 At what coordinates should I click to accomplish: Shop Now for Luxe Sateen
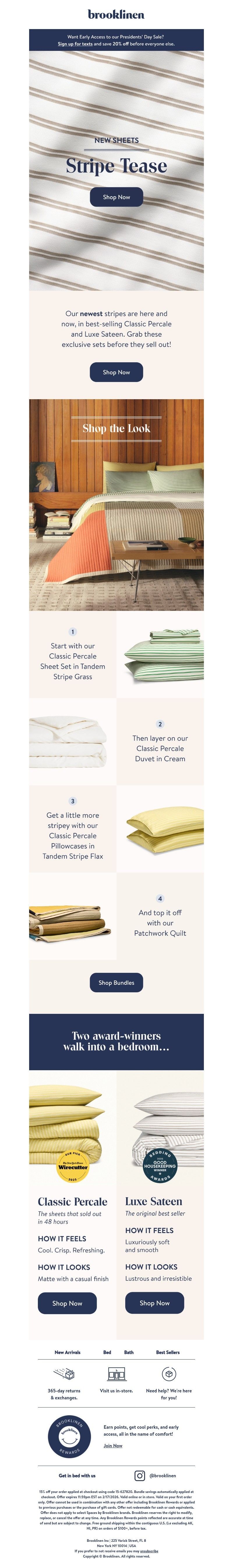coord(154,1303)
